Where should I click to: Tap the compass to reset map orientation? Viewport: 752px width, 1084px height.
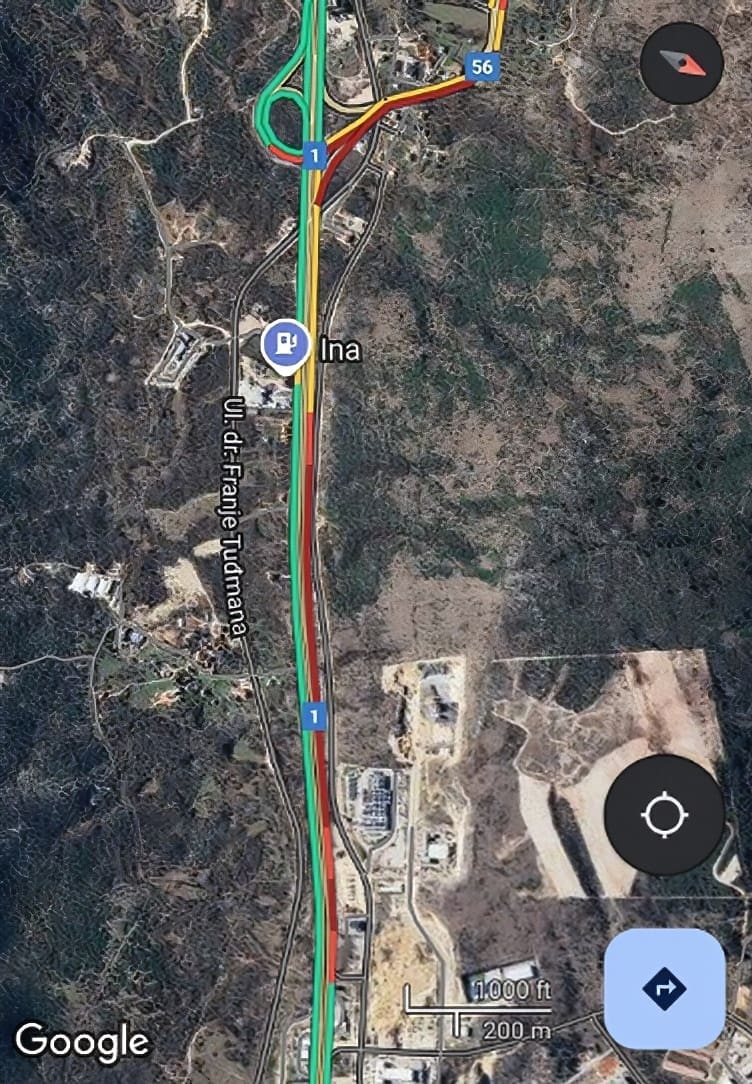(681, 63)
